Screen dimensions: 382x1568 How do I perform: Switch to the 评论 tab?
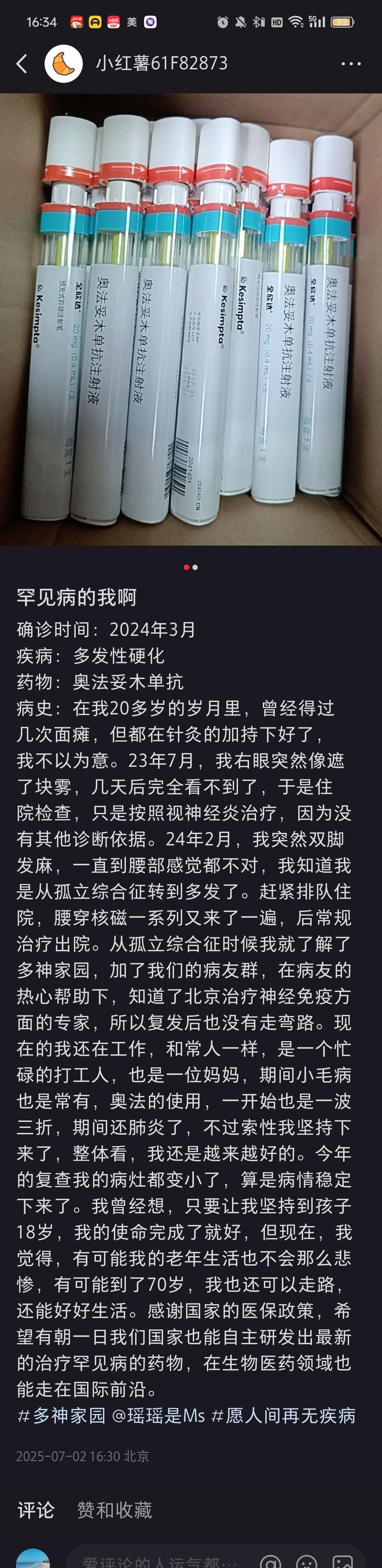[x=36, y=1510]
